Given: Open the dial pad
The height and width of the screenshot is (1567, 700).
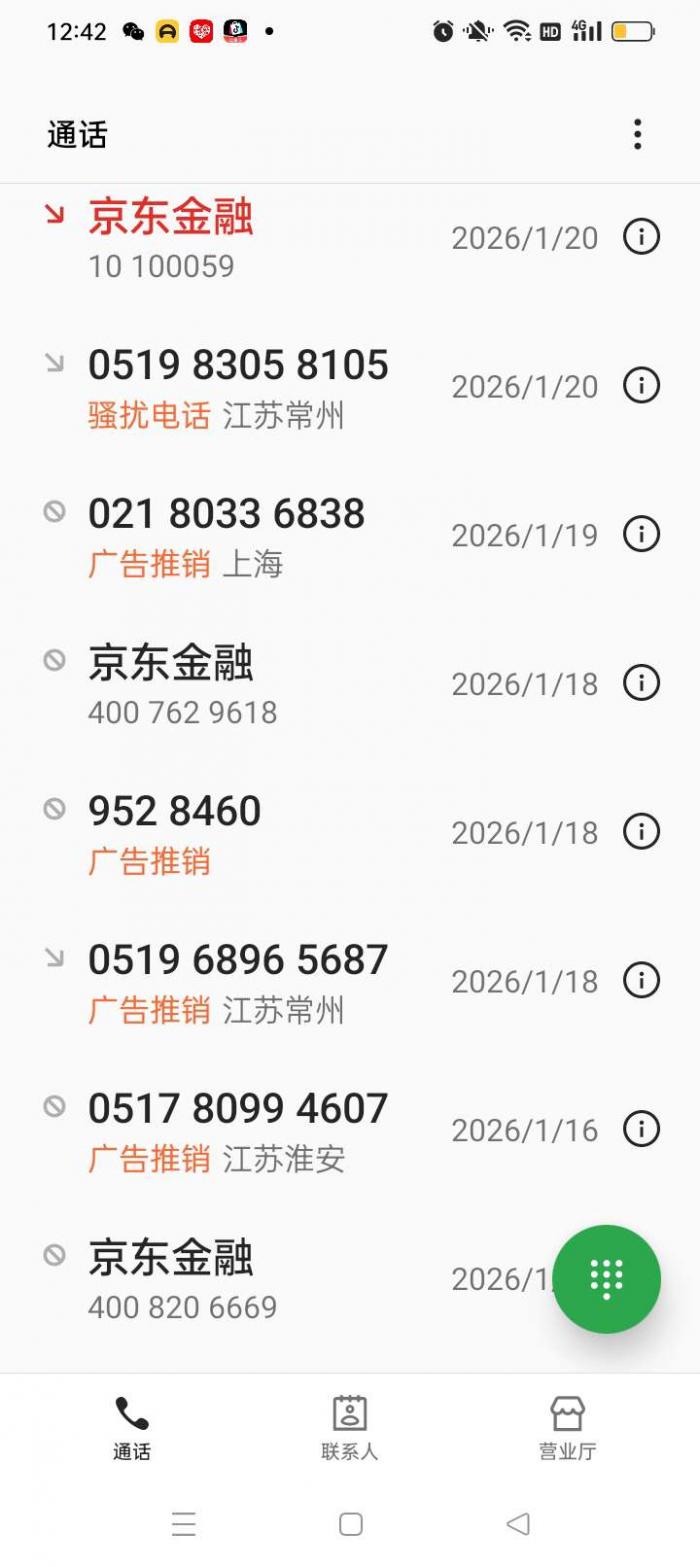Looking at the screenshot, I should 606,1278.
